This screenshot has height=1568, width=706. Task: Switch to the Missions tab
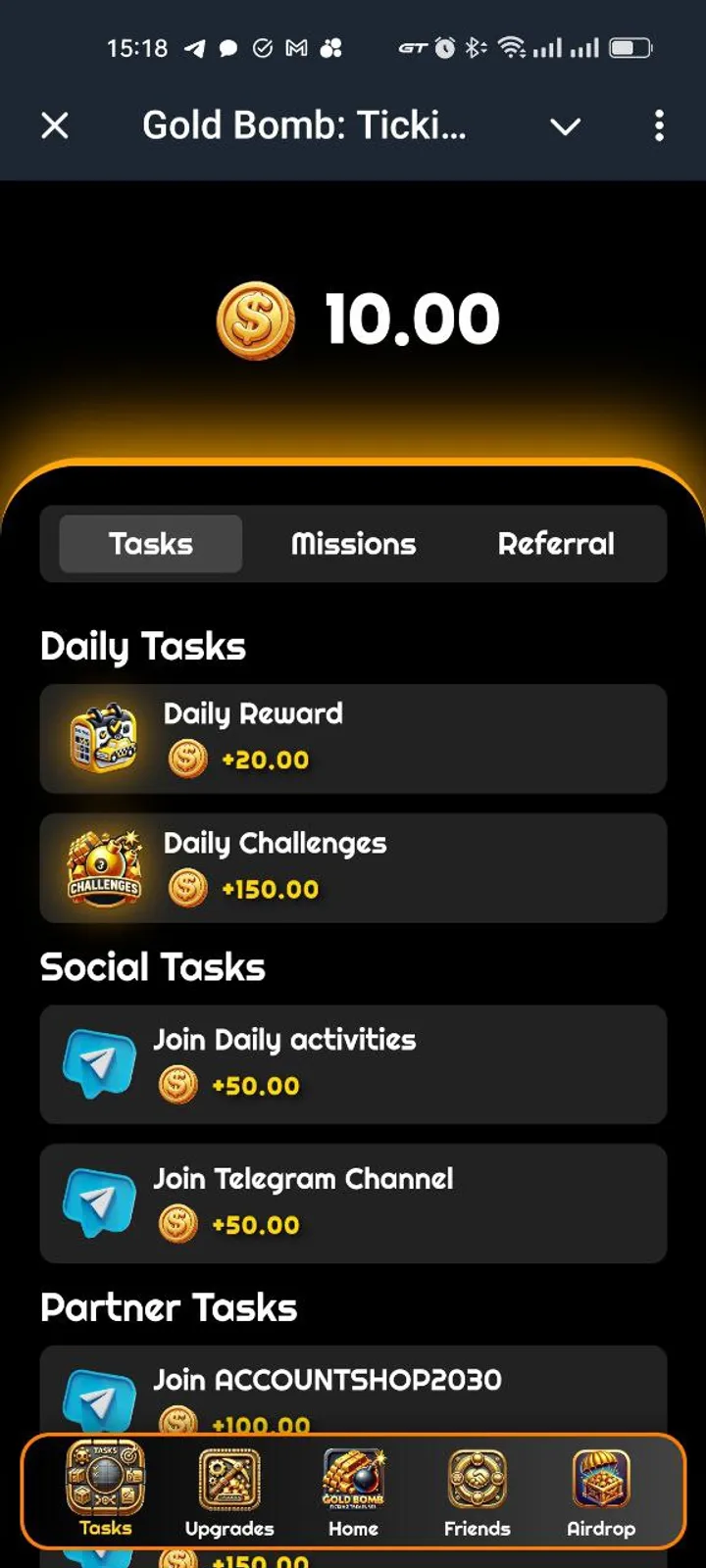353,545
